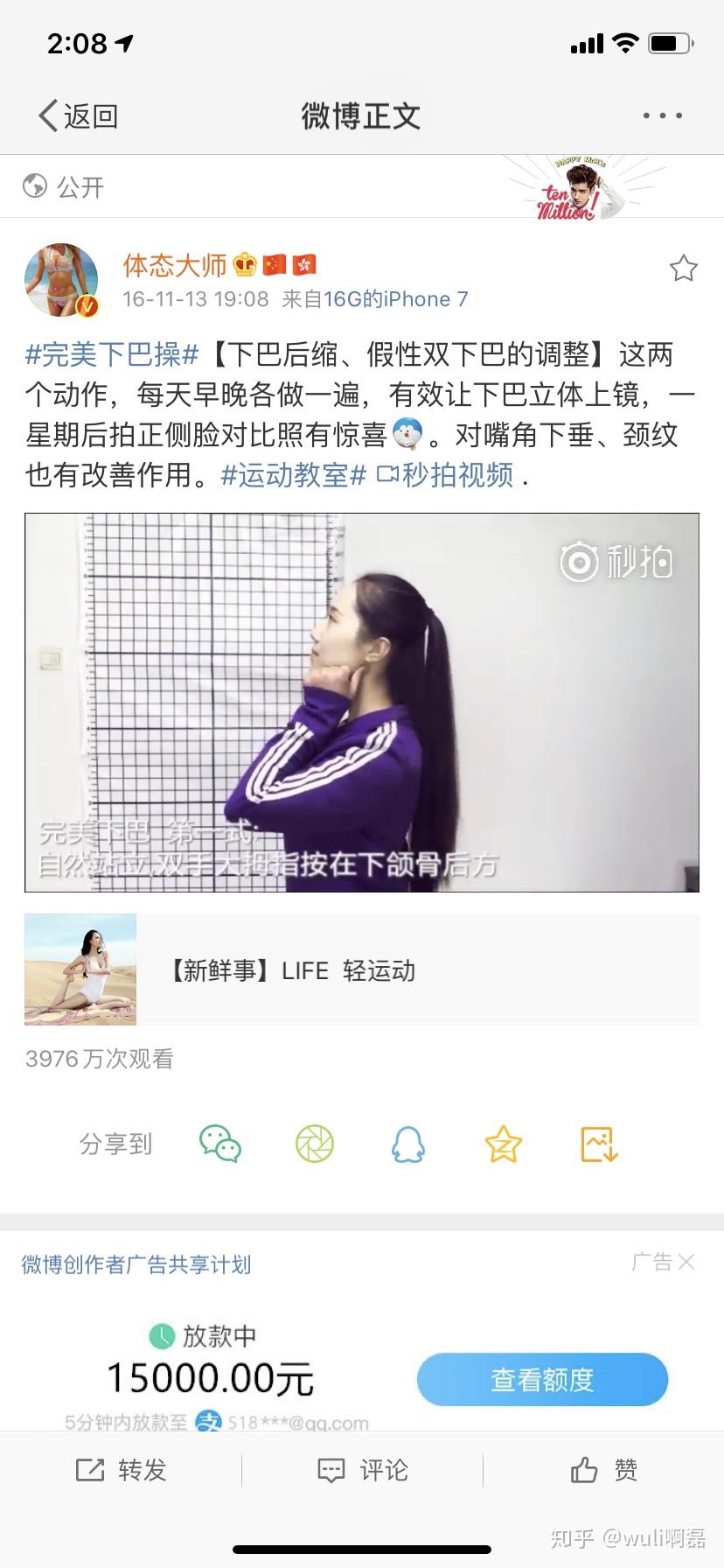The height and width of the screenshot is (1568, 724).
Task: Share to WeChat
Action: point(220,1144)
